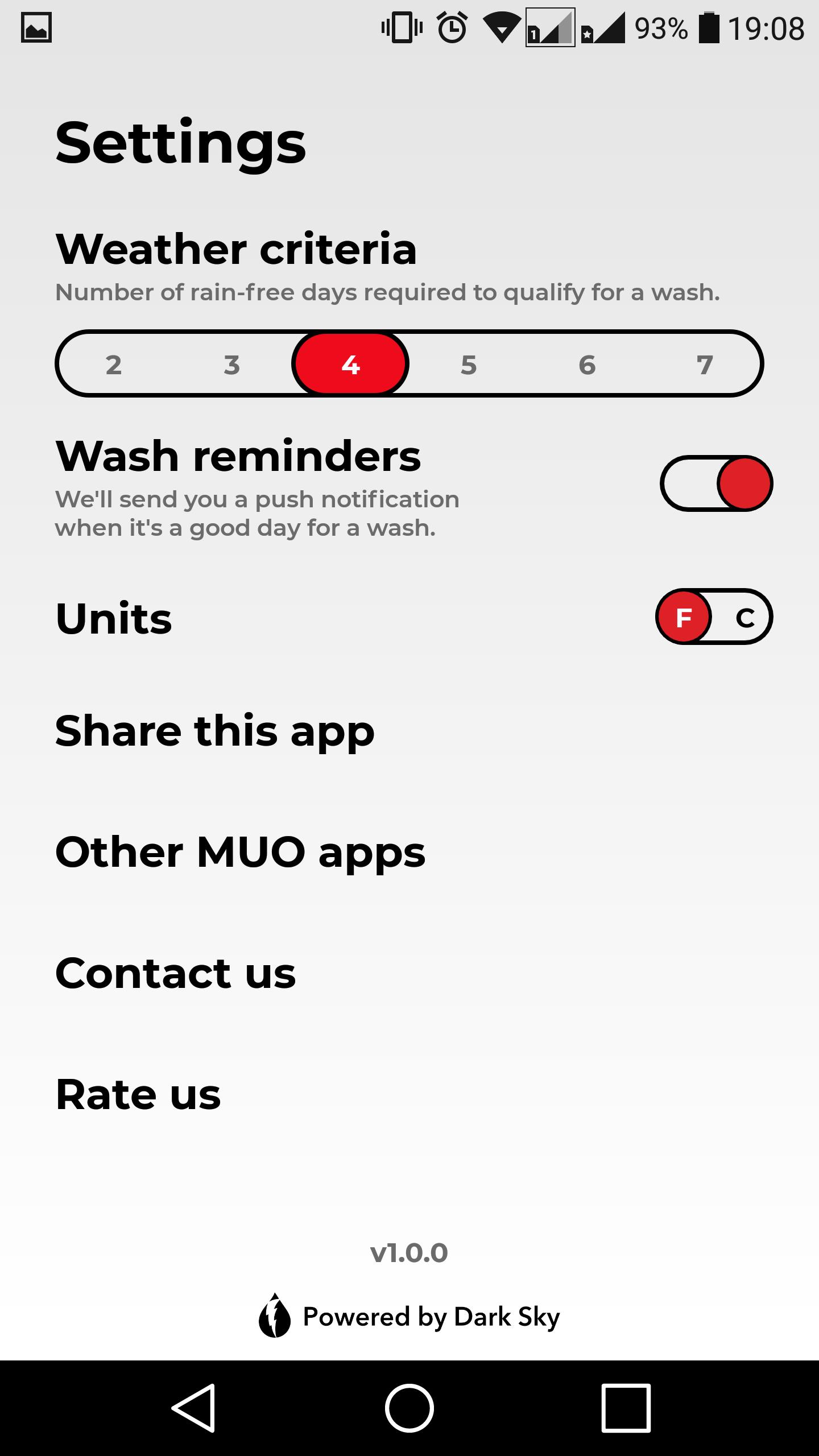Open Contact us

tap(176, 973)
